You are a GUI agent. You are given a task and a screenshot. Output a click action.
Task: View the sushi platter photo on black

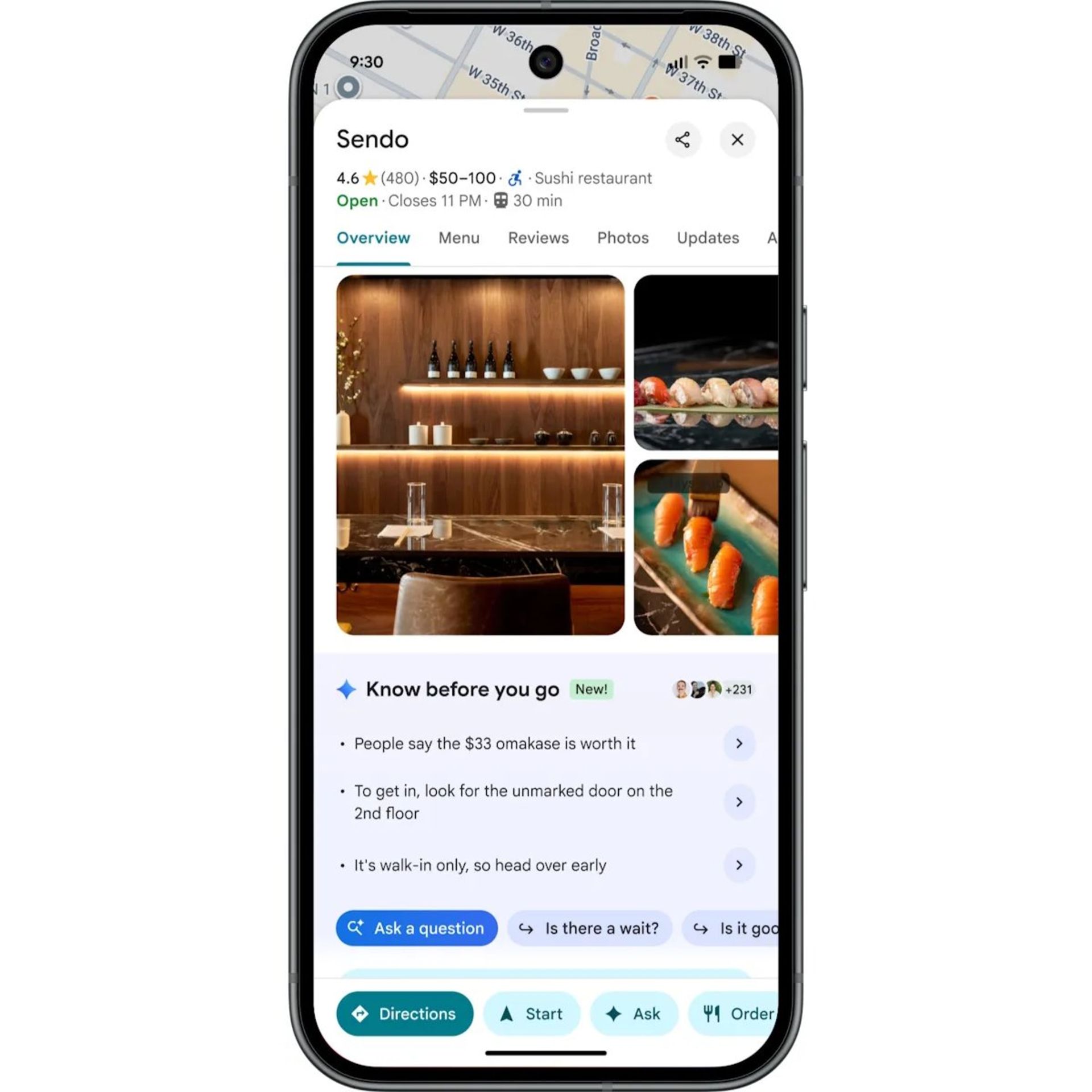click(x=706, y=362)
